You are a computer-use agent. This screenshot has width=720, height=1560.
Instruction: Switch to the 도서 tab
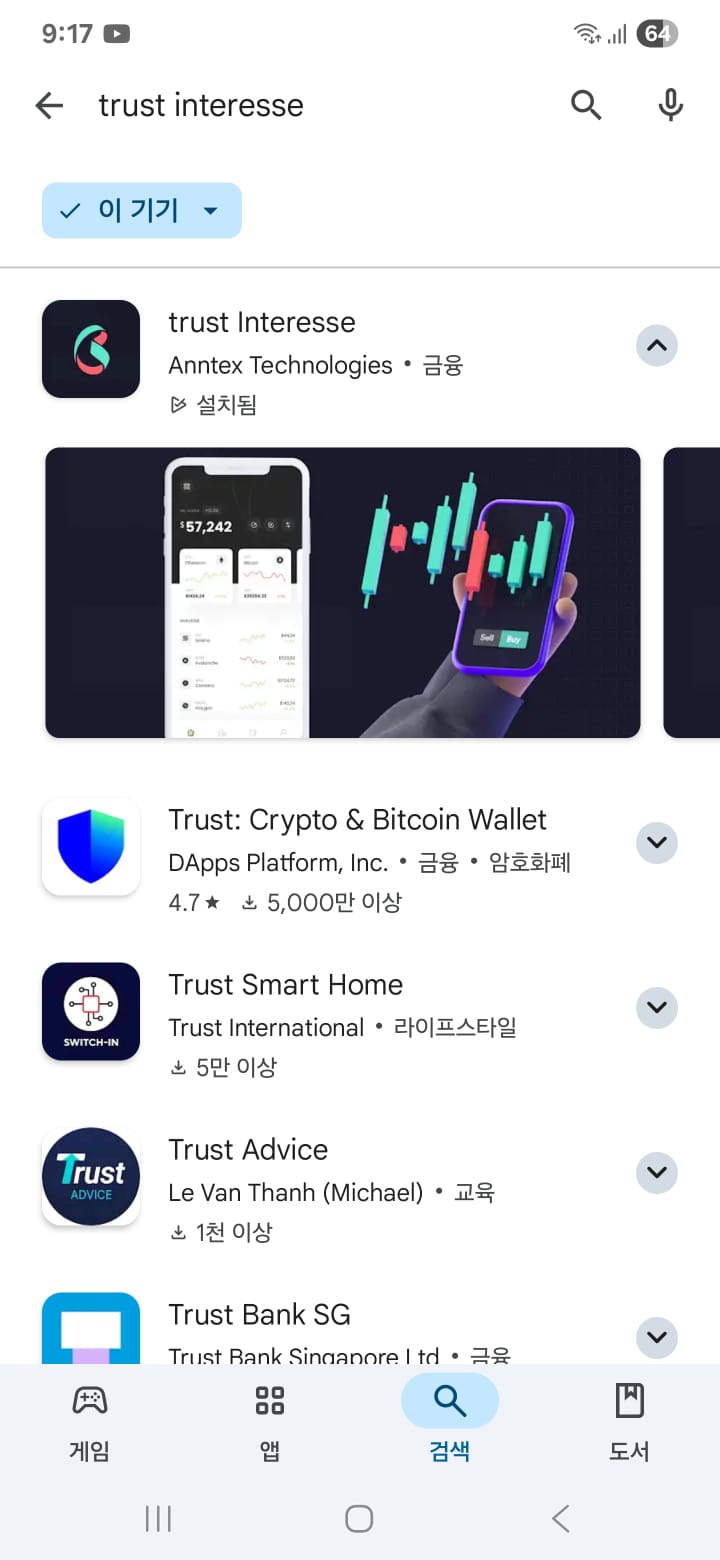[630, 1423]
